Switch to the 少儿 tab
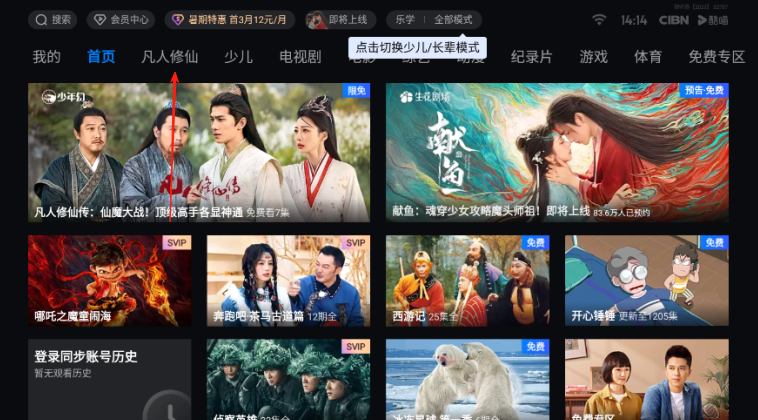 coord(238,56)
